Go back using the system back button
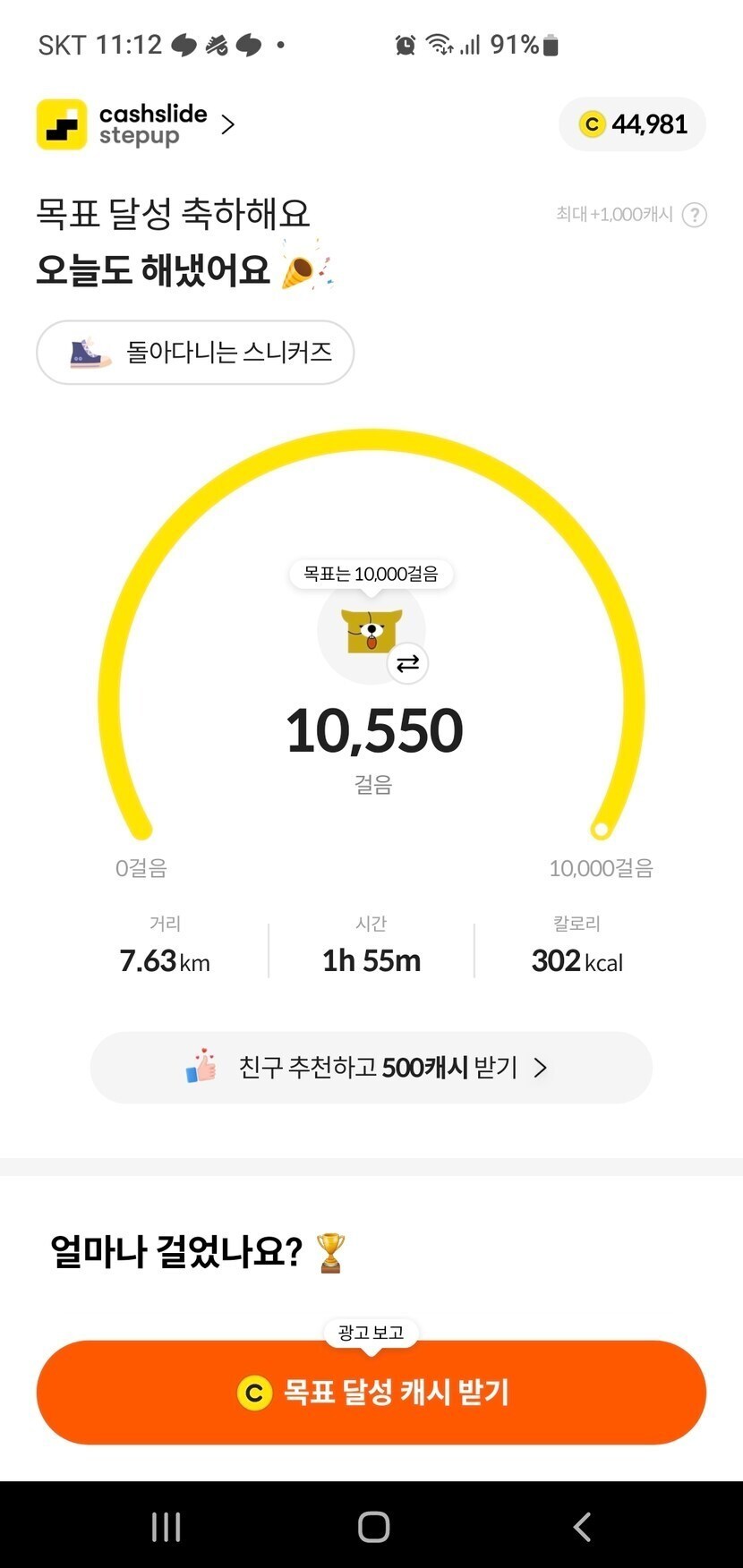The image size is (743, 1568). (582, 1527)
